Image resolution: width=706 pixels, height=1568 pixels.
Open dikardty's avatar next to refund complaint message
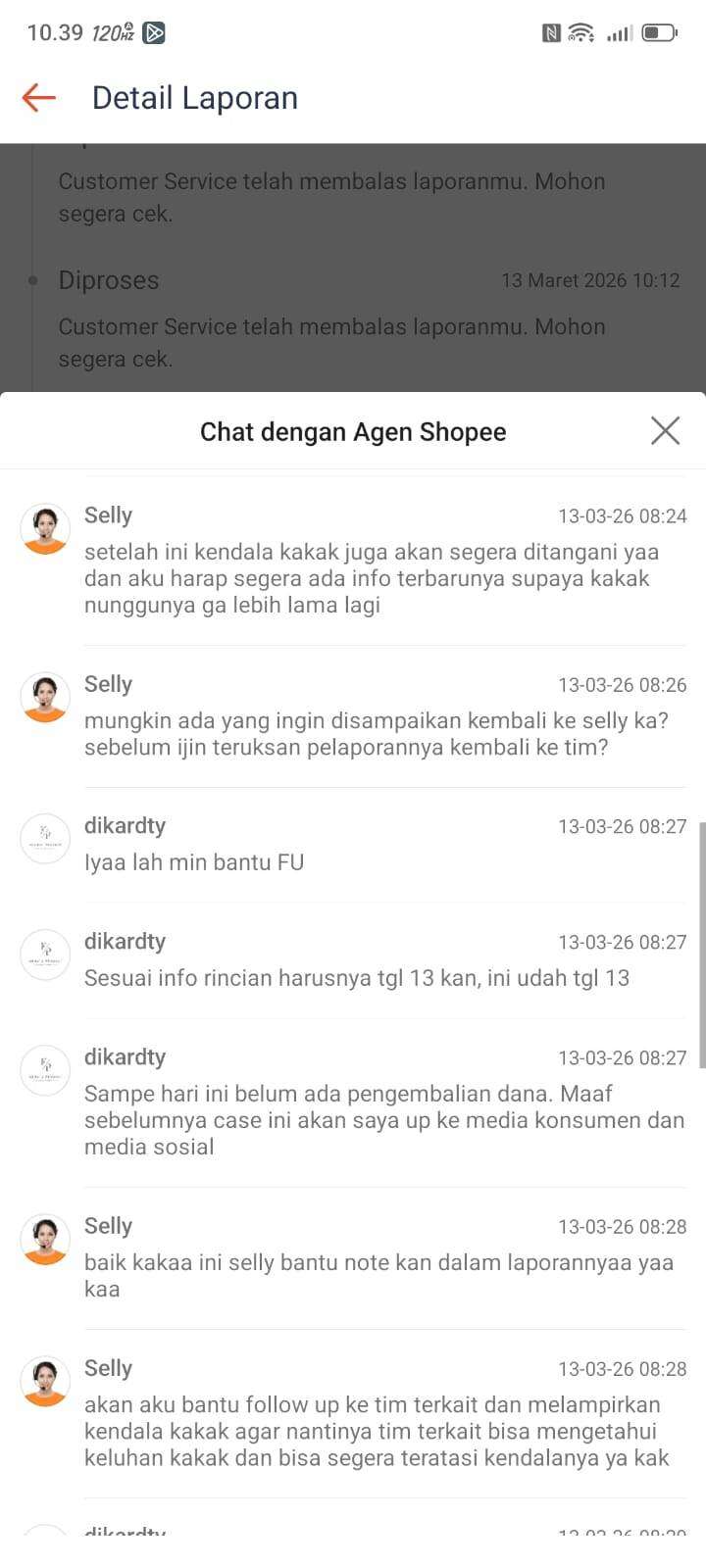point(44,1070)
